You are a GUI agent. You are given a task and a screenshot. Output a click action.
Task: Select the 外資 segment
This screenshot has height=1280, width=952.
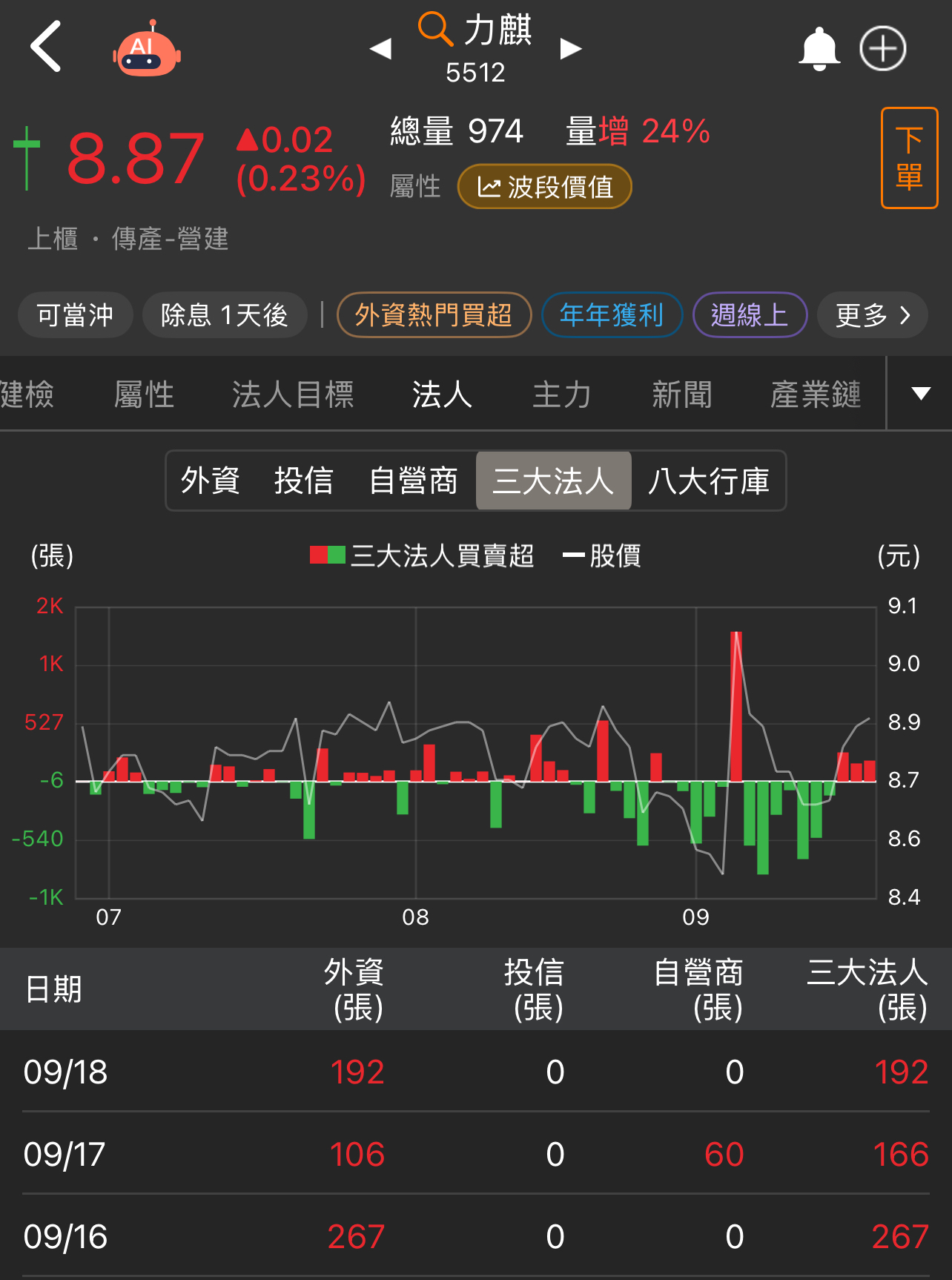pyautogui.click(x=211, y=481)
